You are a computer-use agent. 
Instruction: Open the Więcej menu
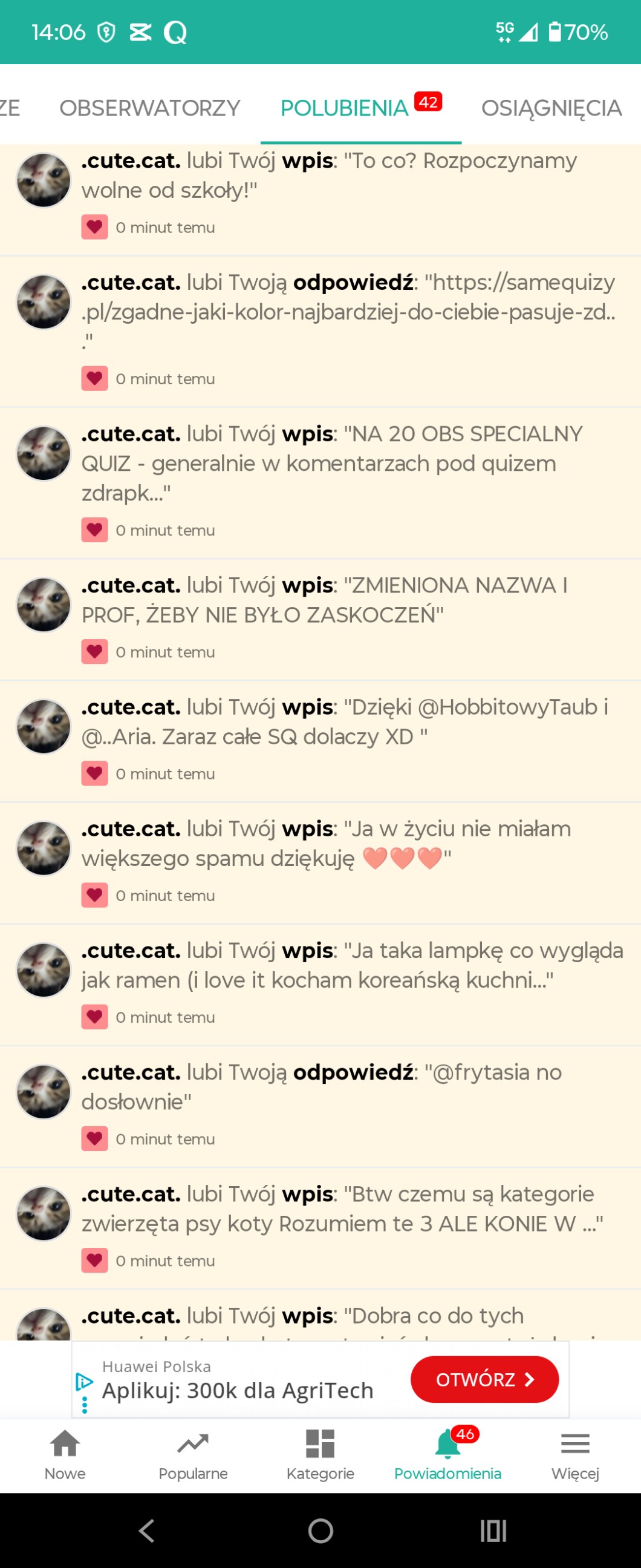coord(574,1455)
